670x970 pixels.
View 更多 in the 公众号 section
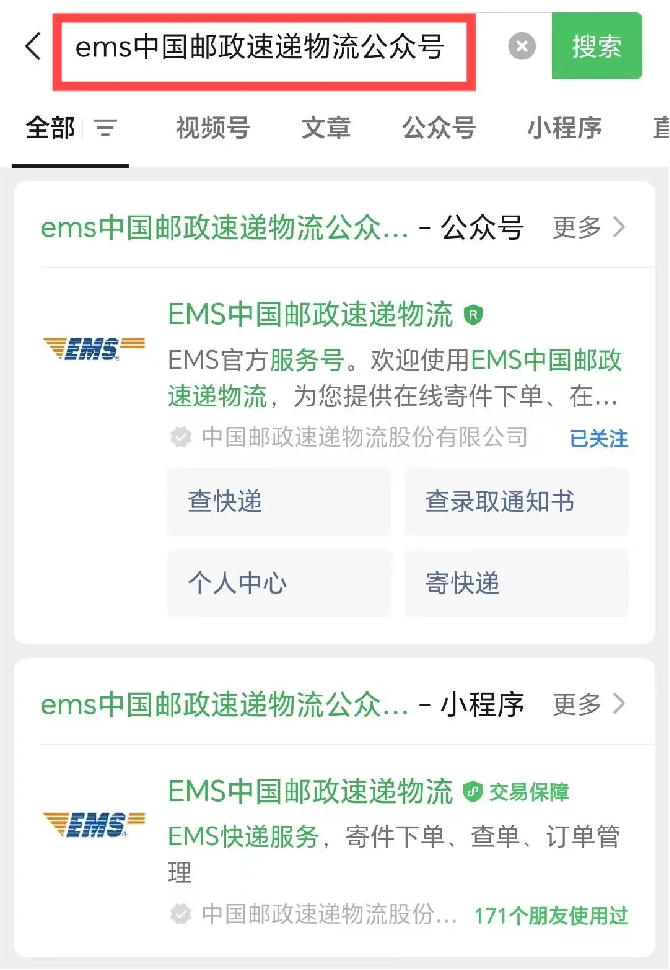coord(588,228)
